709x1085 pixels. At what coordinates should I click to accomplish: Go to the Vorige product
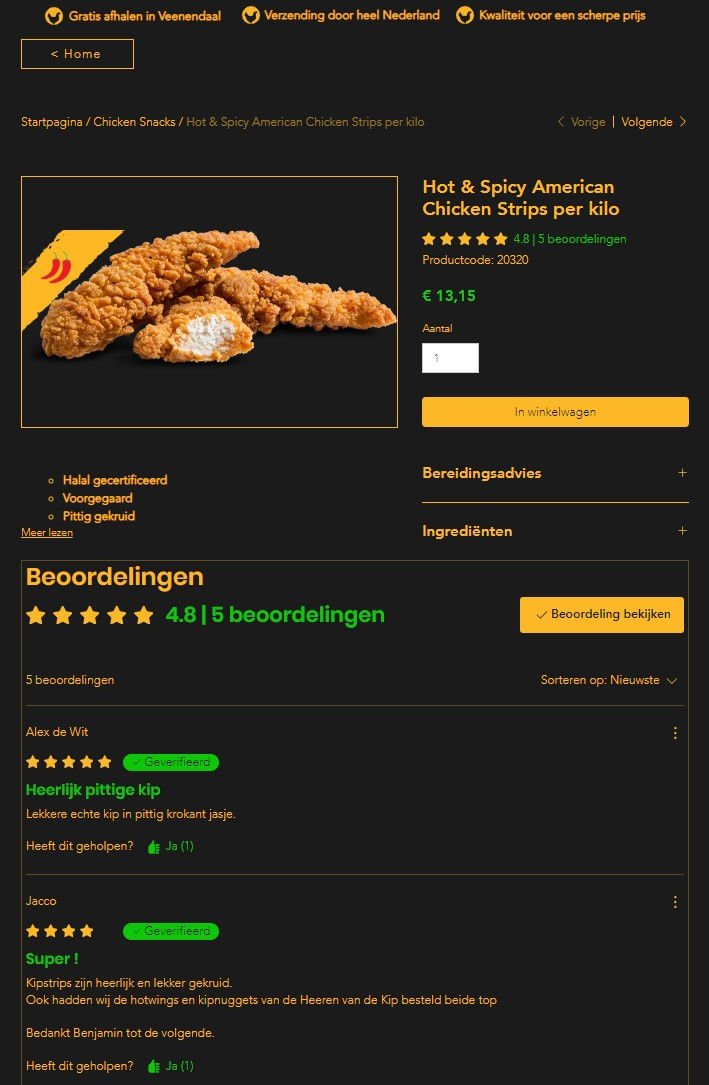[582, 122]
